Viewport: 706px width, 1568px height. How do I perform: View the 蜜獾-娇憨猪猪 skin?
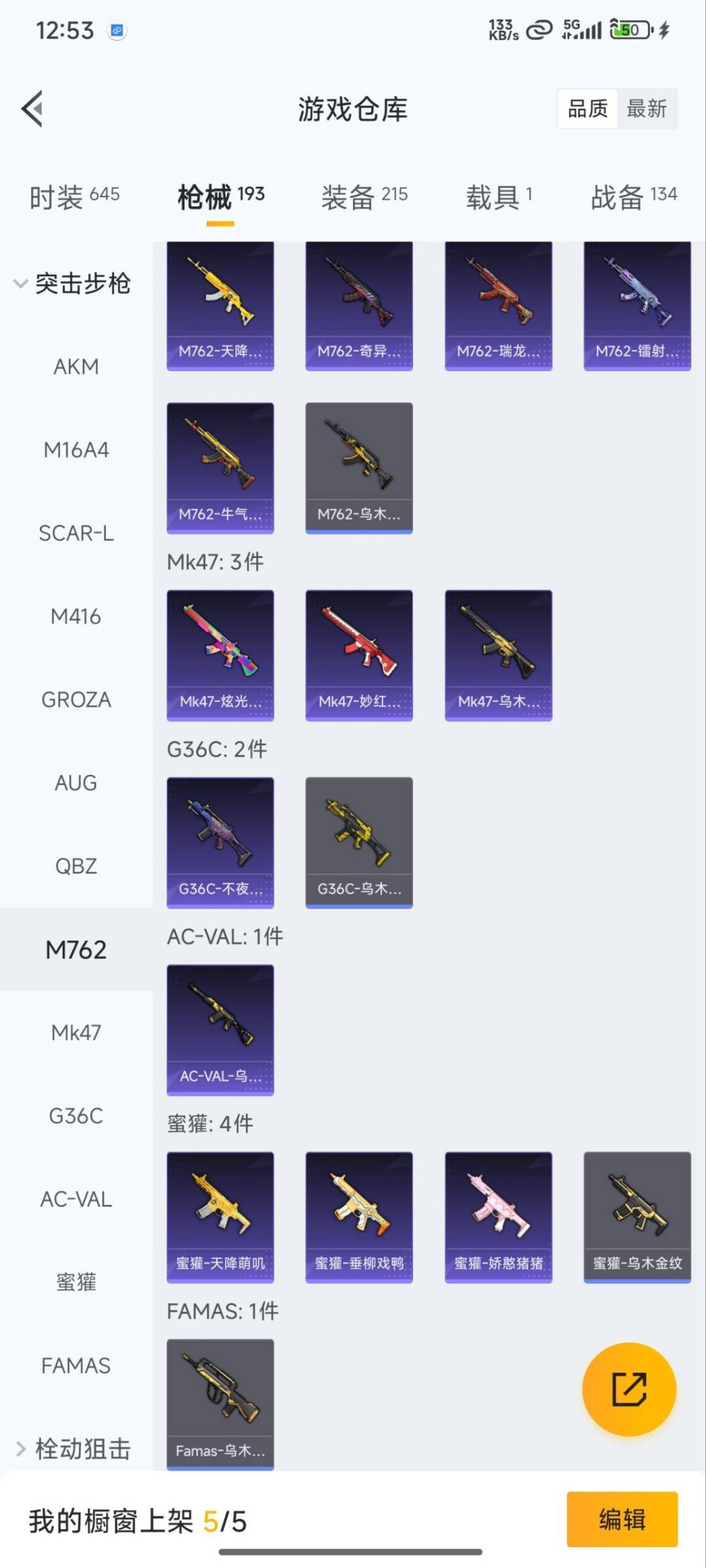pyautogui.click(x=498, y=1217)
